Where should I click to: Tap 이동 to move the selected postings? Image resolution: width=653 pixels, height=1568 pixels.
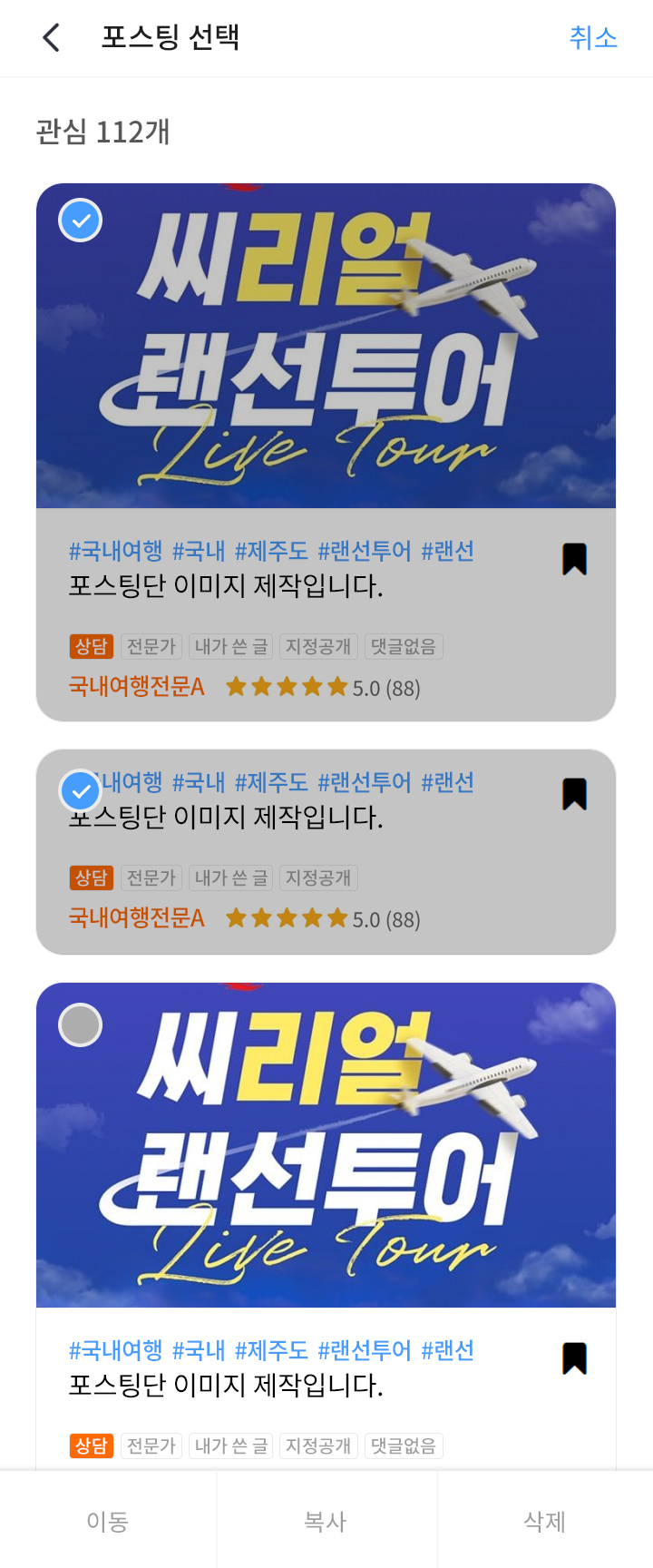tap(108, 1521)
